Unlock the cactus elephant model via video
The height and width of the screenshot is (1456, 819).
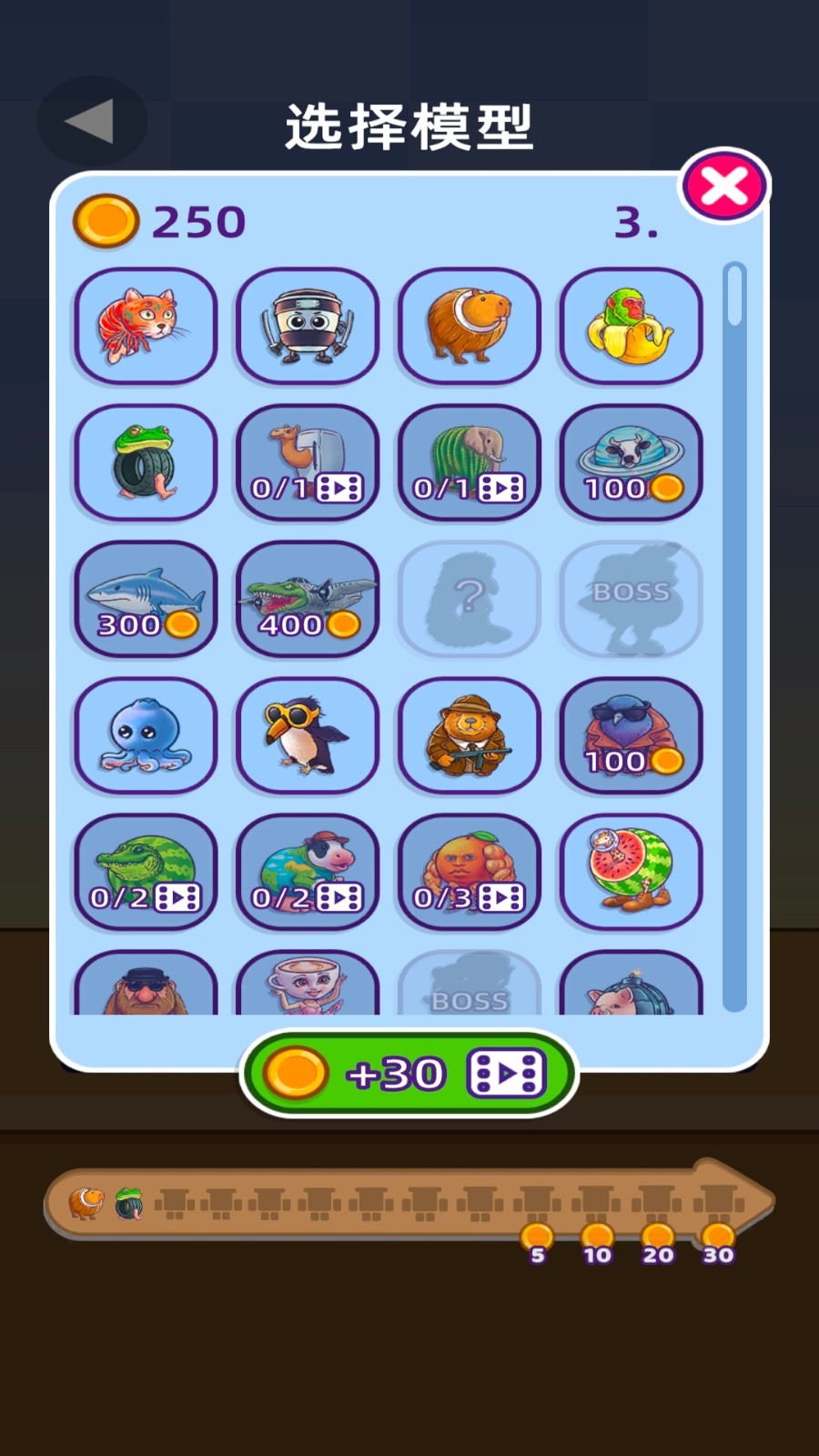pos(469,462)
